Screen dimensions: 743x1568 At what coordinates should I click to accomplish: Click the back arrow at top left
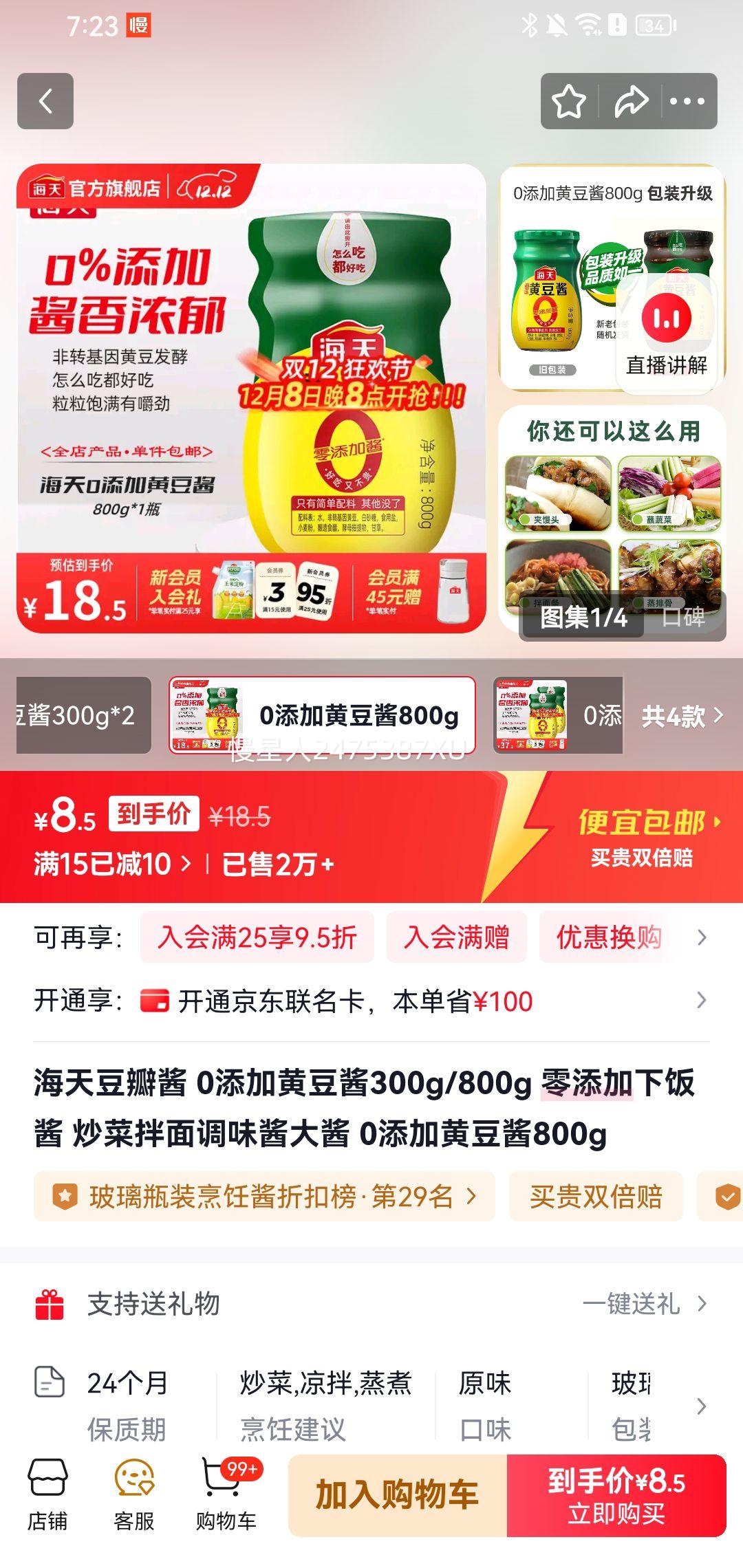pyautogui.click(x=46, y=100)
